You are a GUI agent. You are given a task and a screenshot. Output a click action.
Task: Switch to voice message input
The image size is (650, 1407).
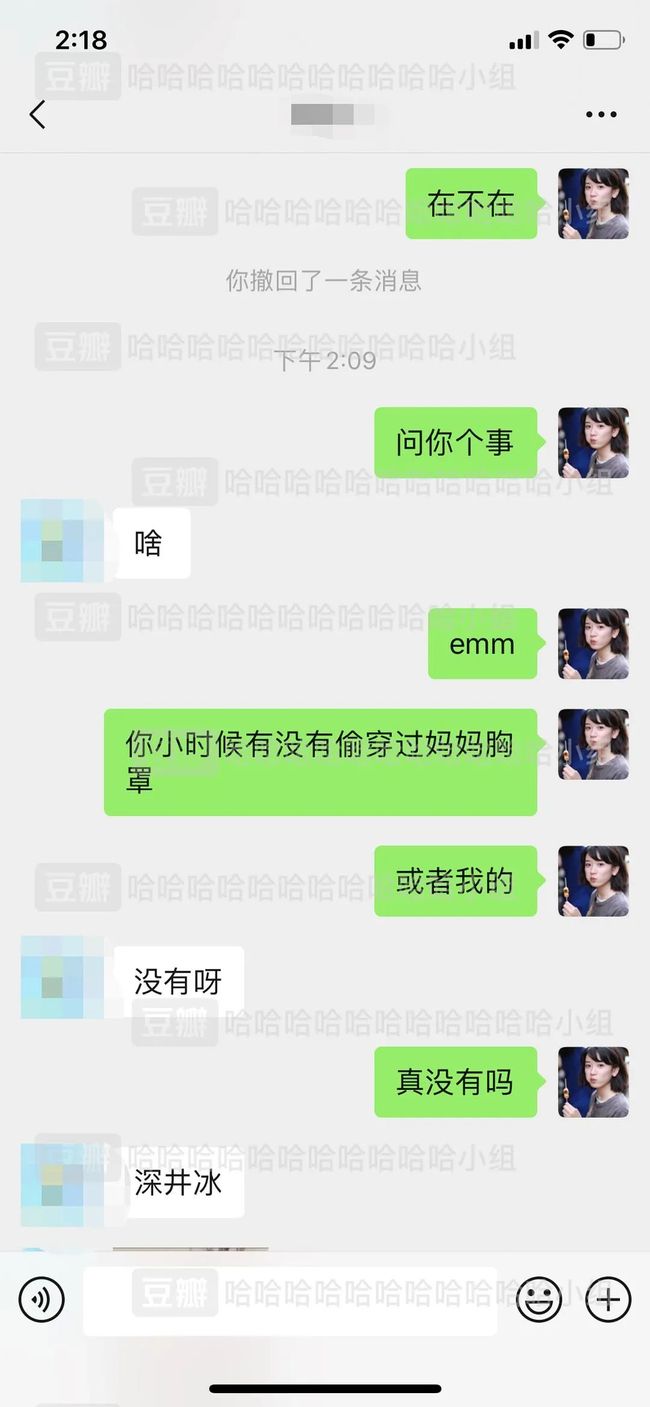[41, 1300]
